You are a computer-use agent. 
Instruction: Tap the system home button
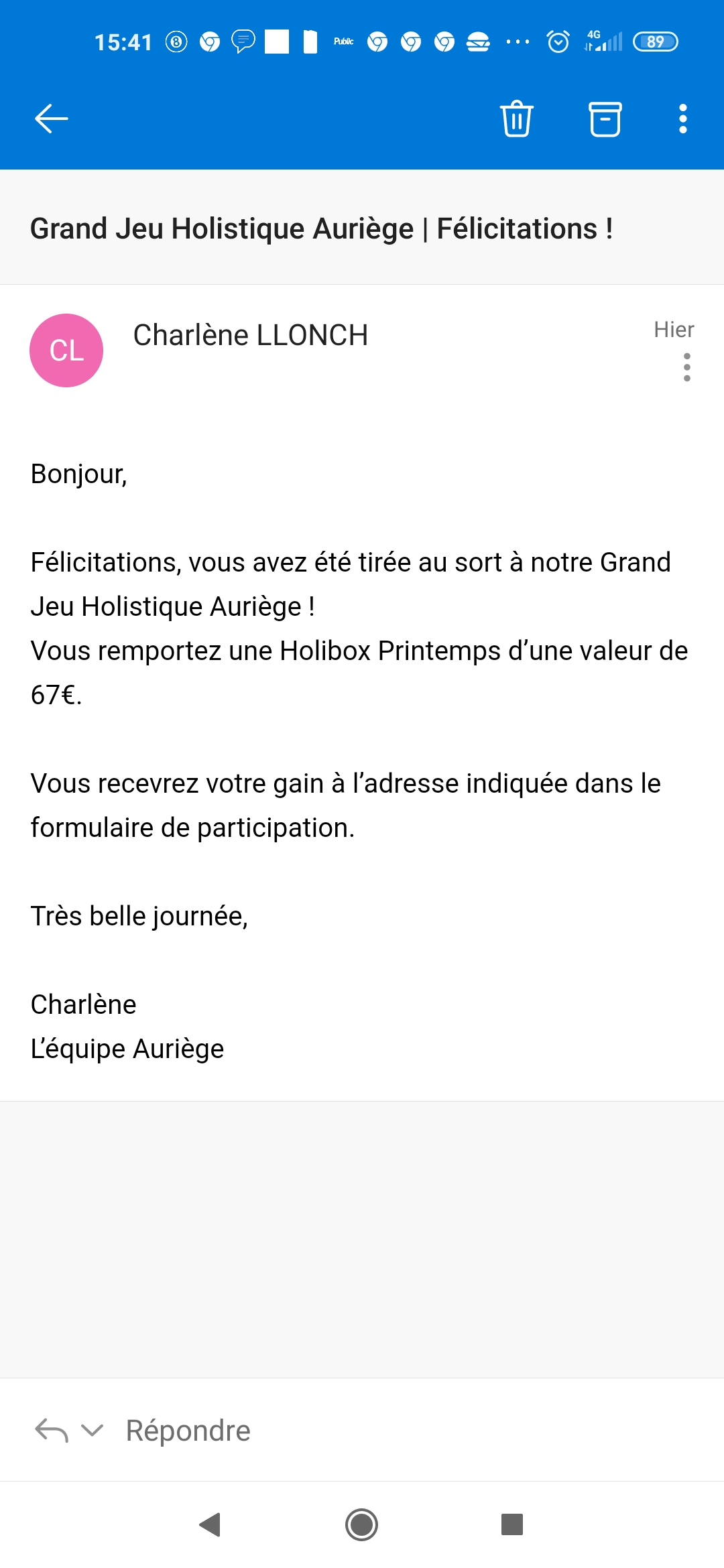click(x=361, y=1524)
